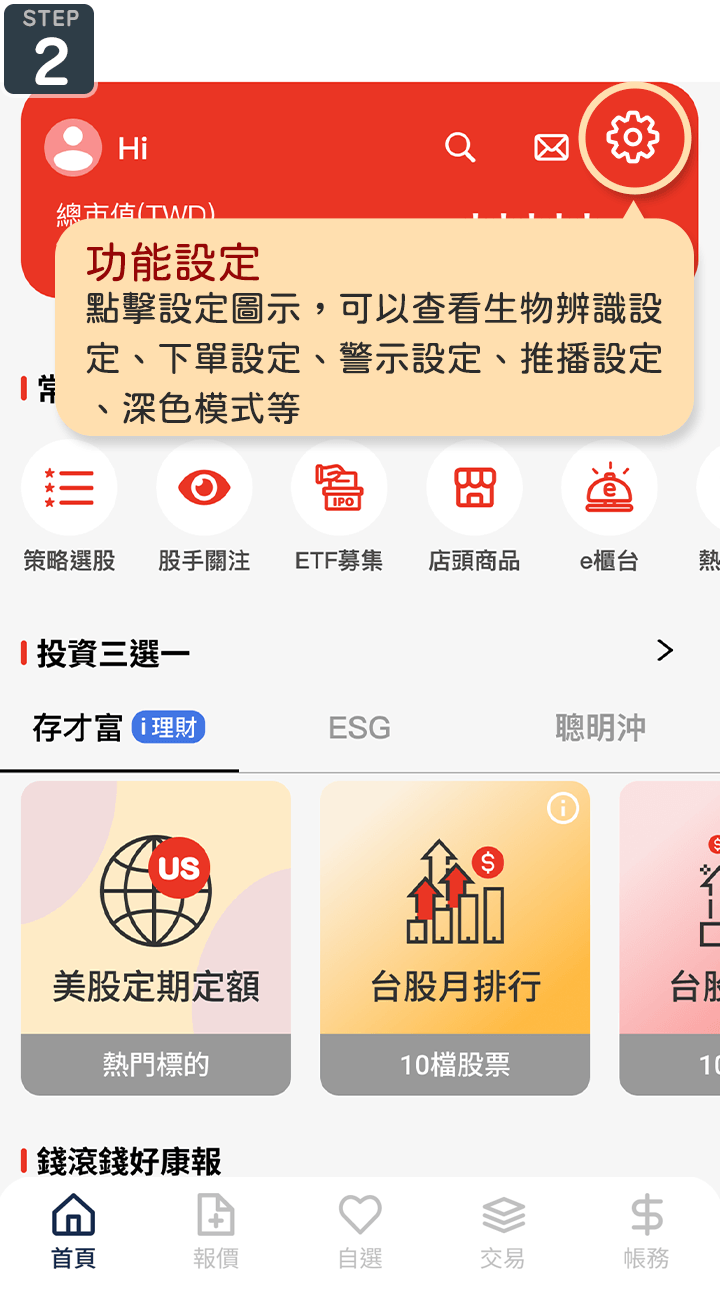Image resolution: width=720 pixels, height=1300 pixels.
Task: Switch to the 聰明沖 tab
Action: (600, 728)
